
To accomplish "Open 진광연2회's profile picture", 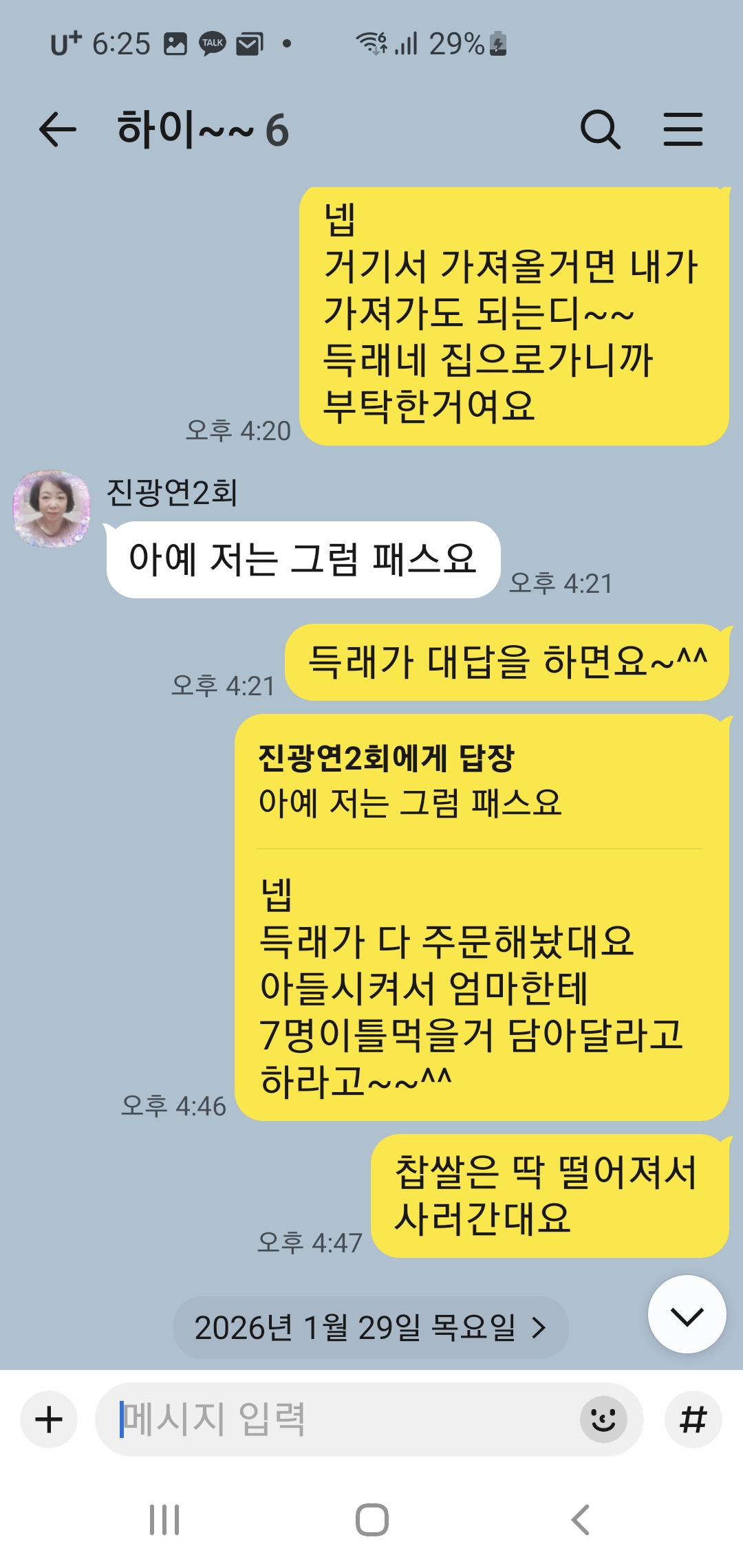I will (52, 509).
